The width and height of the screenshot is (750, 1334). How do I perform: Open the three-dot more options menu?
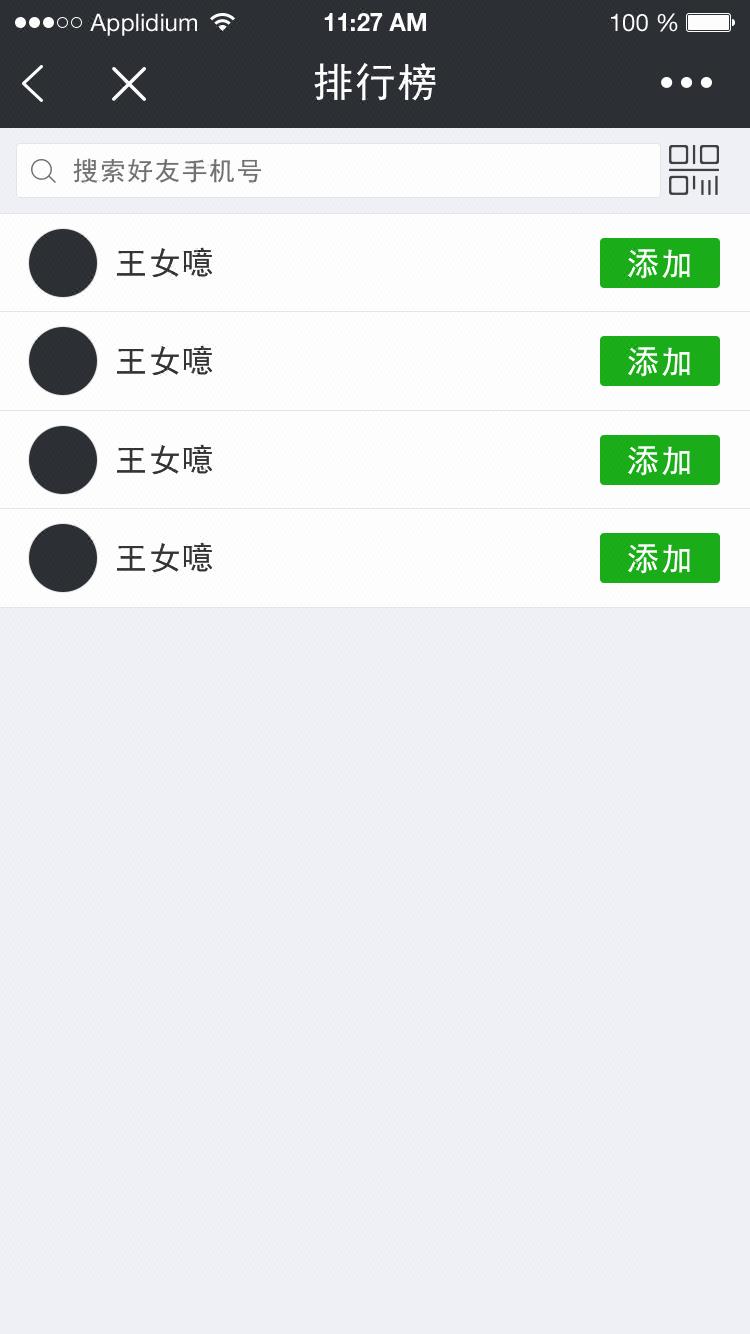click(x=686, y=83)
